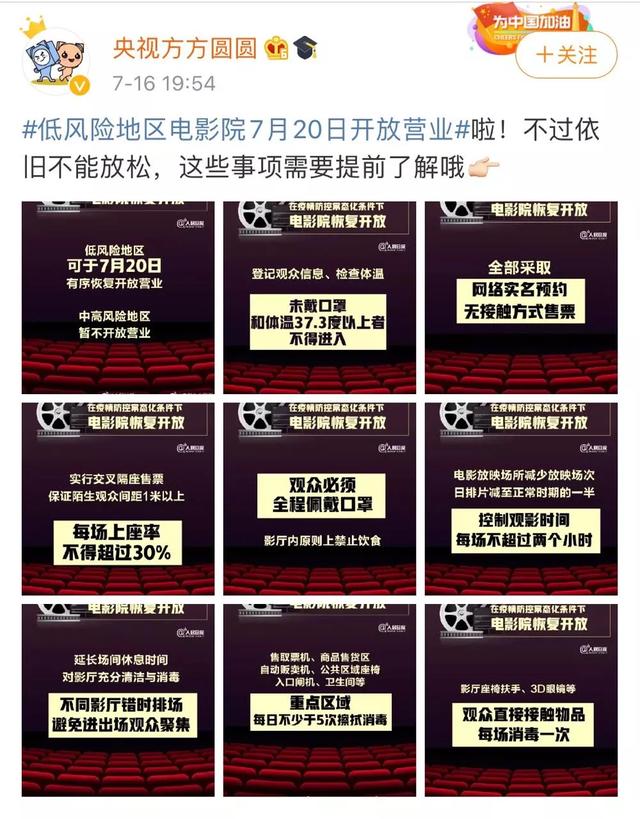View the image about 观众必须全程佩戴口罩
Image resolution: width=640 pixels, height=819 pixels.
(320, 499)
